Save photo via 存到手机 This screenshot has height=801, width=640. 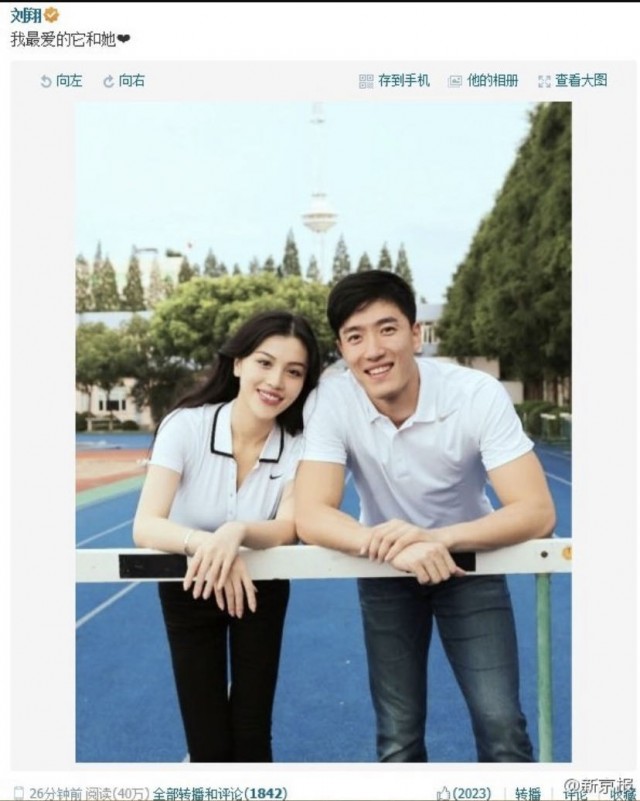pos(394,81)
